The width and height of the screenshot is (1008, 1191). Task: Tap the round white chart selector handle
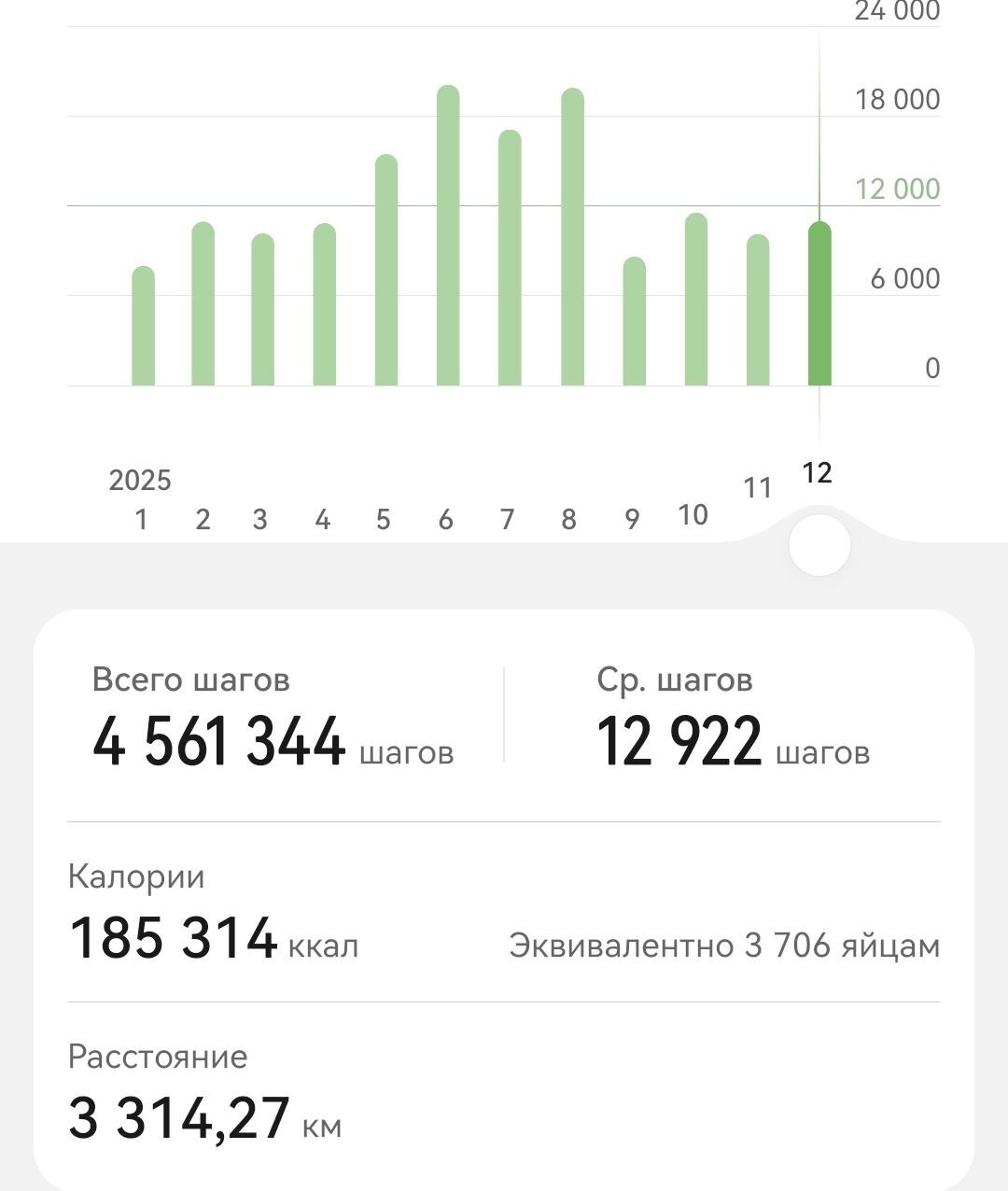[819, 545]
